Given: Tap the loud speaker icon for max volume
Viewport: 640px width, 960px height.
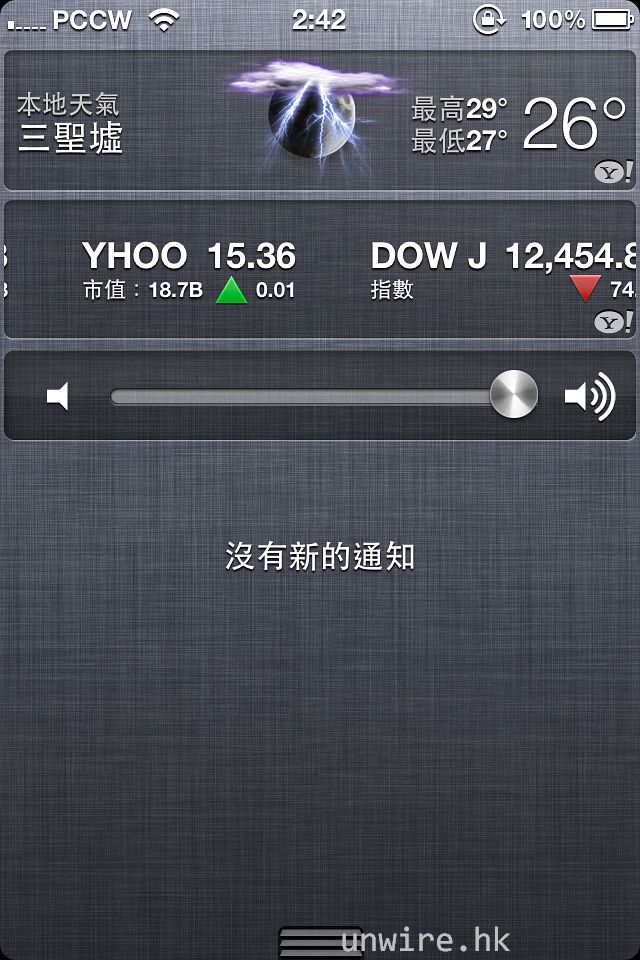Looking at the screenshot, I should [589, 397].
